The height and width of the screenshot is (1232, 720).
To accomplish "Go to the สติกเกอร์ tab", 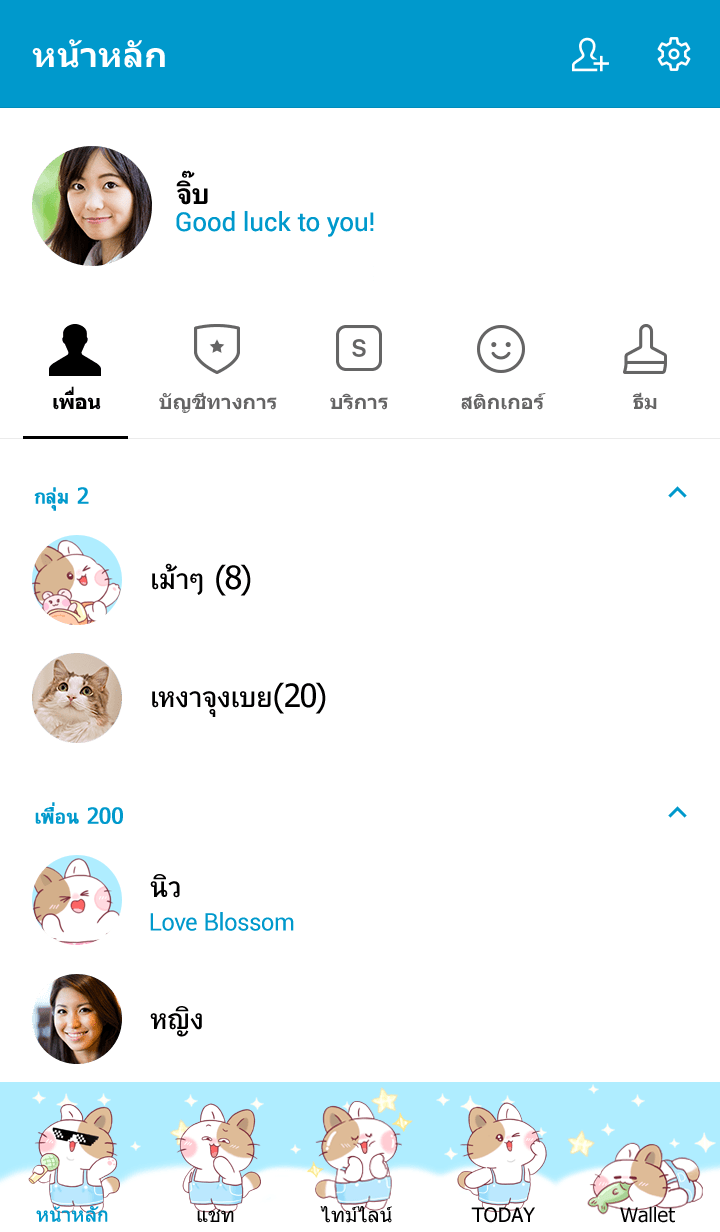I will tap(501, 370).
